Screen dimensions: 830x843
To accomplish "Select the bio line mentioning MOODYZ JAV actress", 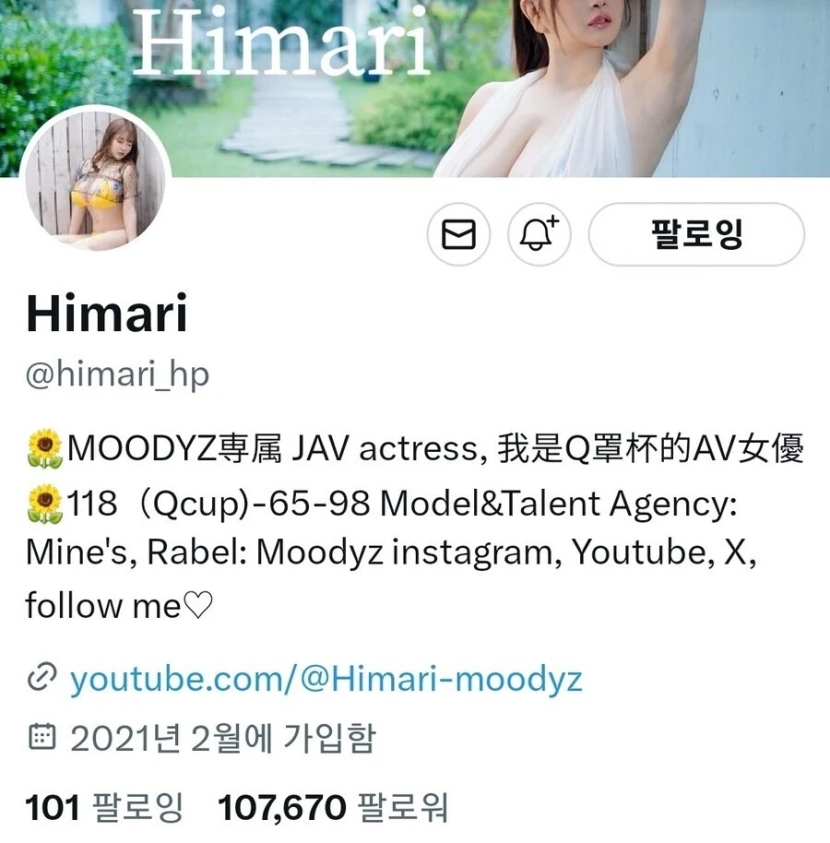I will (x=400, y=450).
